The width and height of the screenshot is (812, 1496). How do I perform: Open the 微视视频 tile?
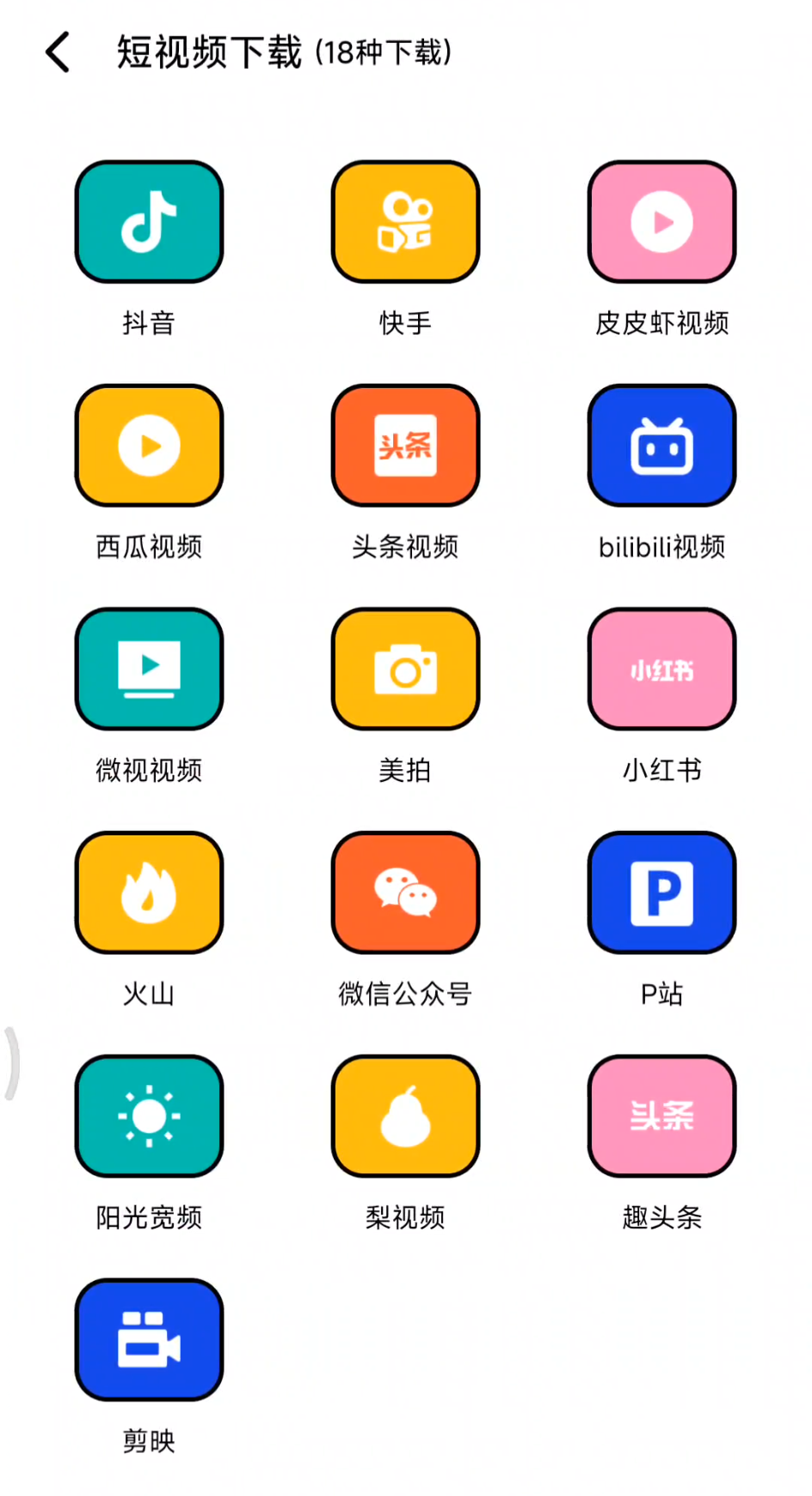coord(149,669)
